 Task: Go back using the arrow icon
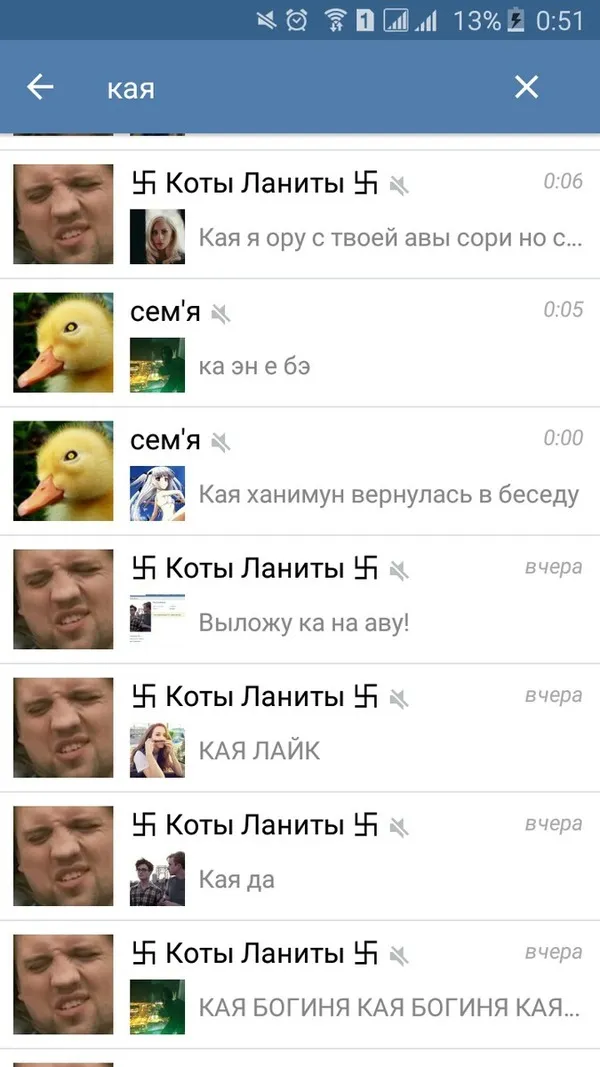[x=40, y=87]
